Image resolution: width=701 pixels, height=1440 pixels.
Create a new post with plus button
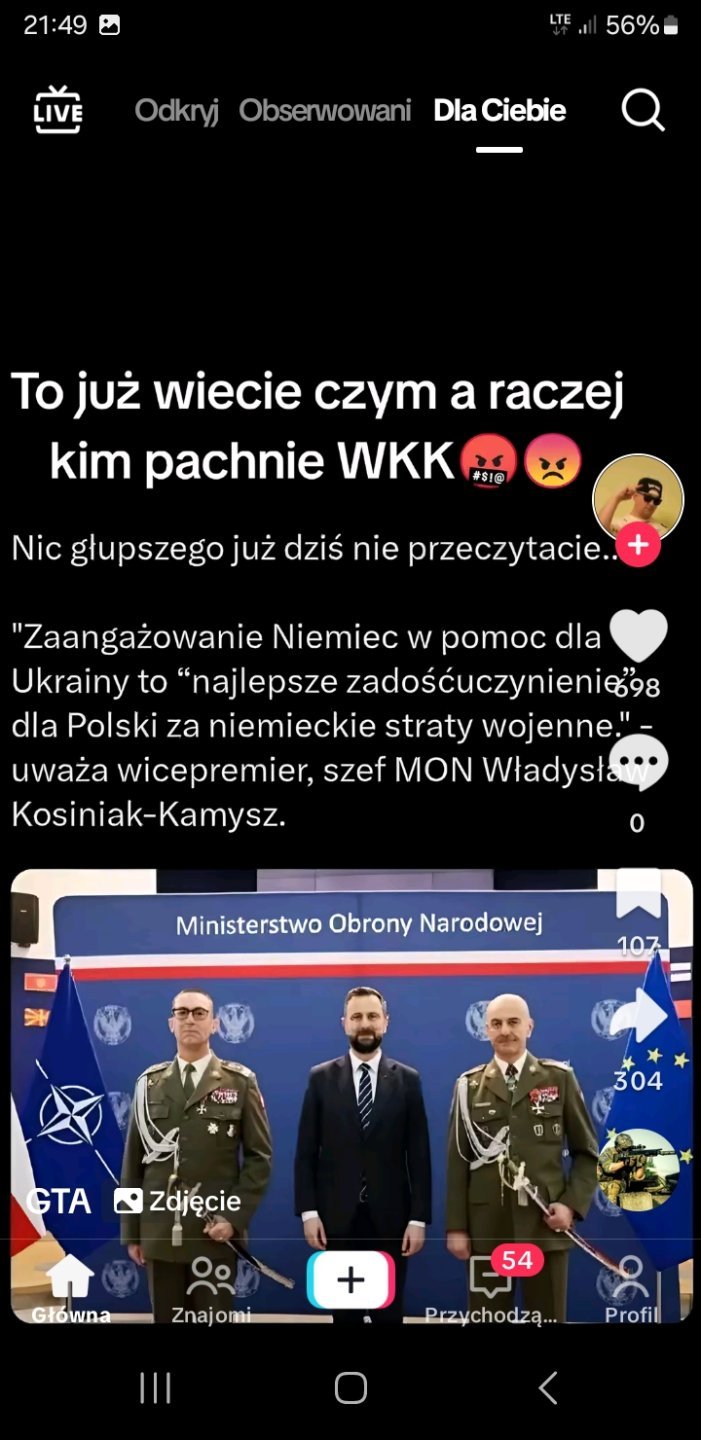tap(350, 1280)
